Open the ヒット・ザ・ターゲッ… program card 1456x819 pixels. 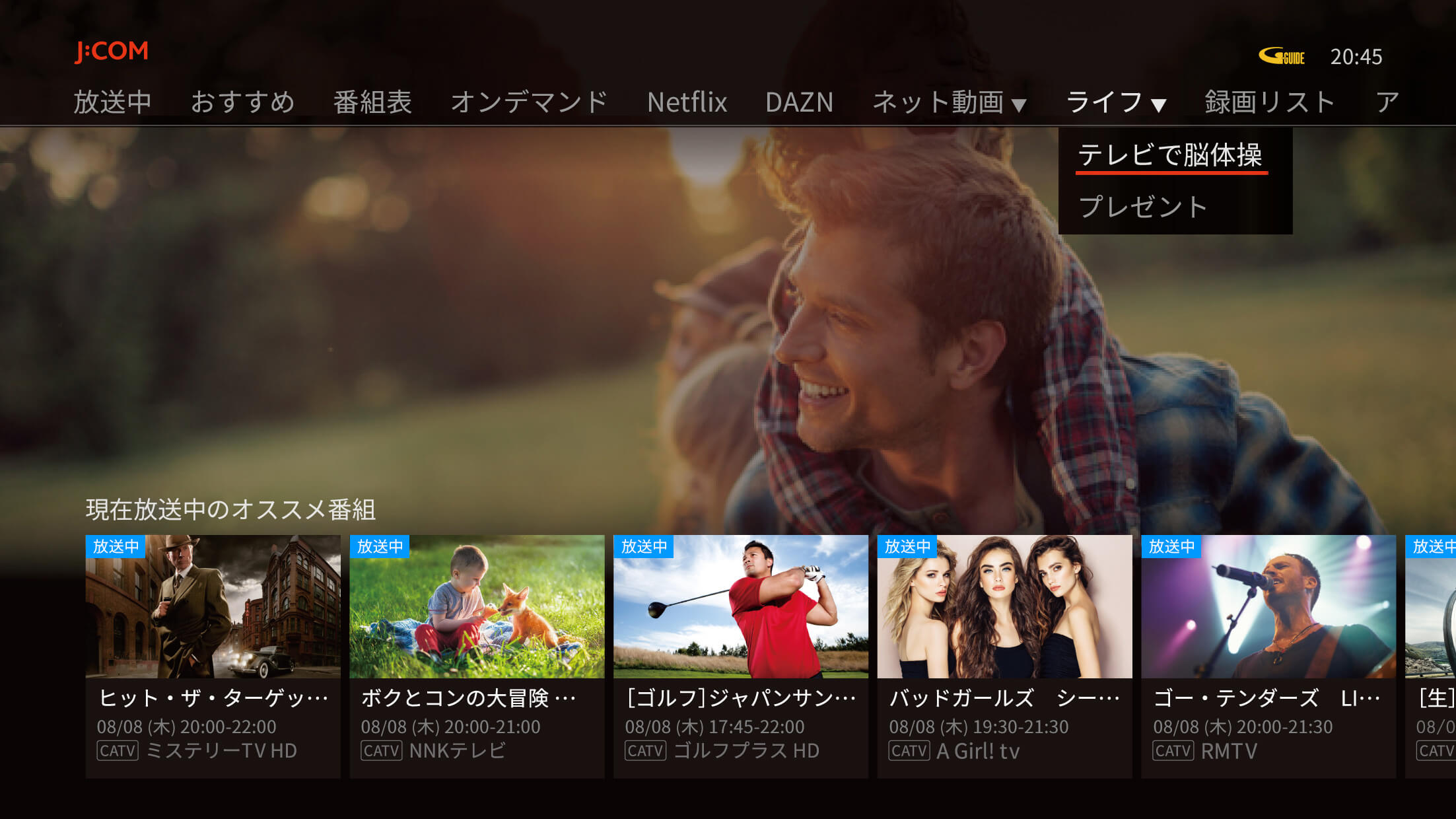(x=213, y=655)
